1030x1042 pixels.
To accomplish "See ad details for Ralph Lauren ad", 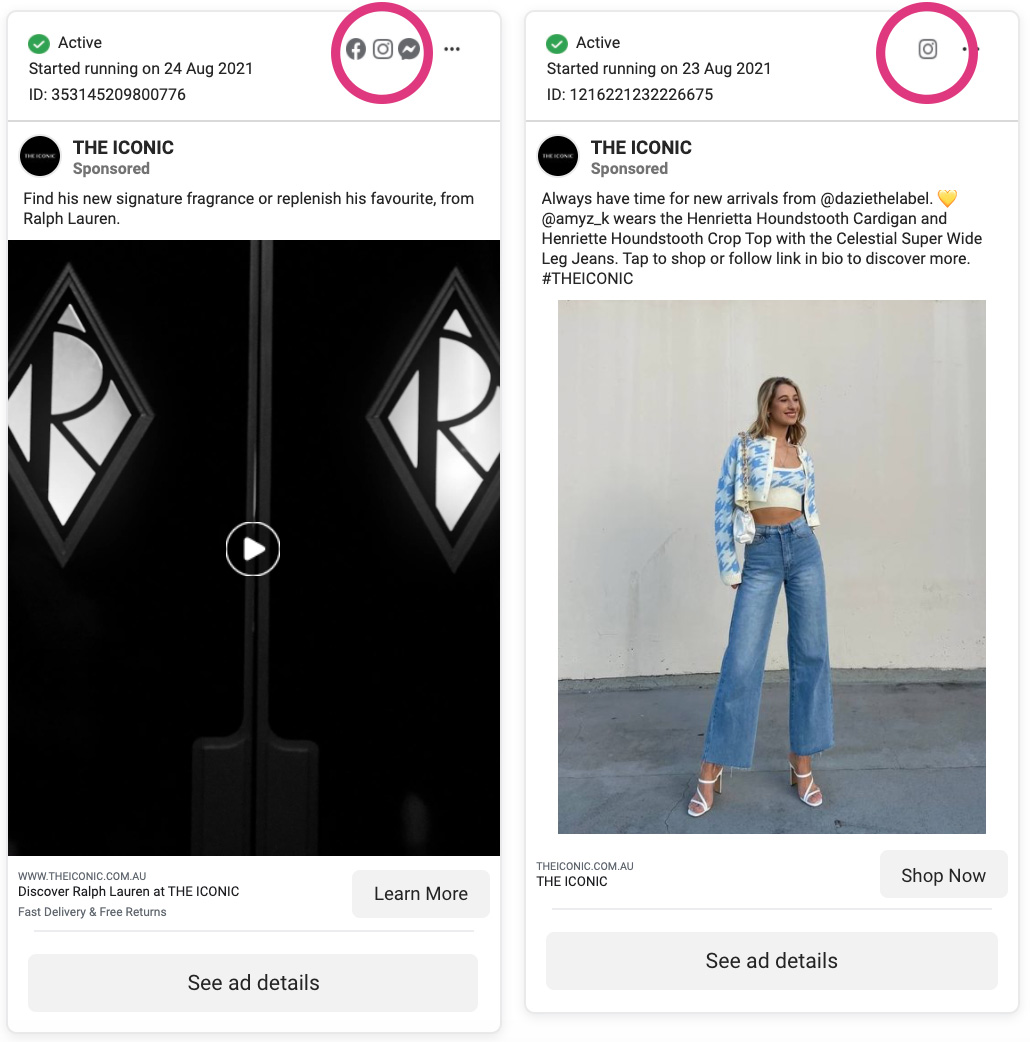I will click(253, 983).
